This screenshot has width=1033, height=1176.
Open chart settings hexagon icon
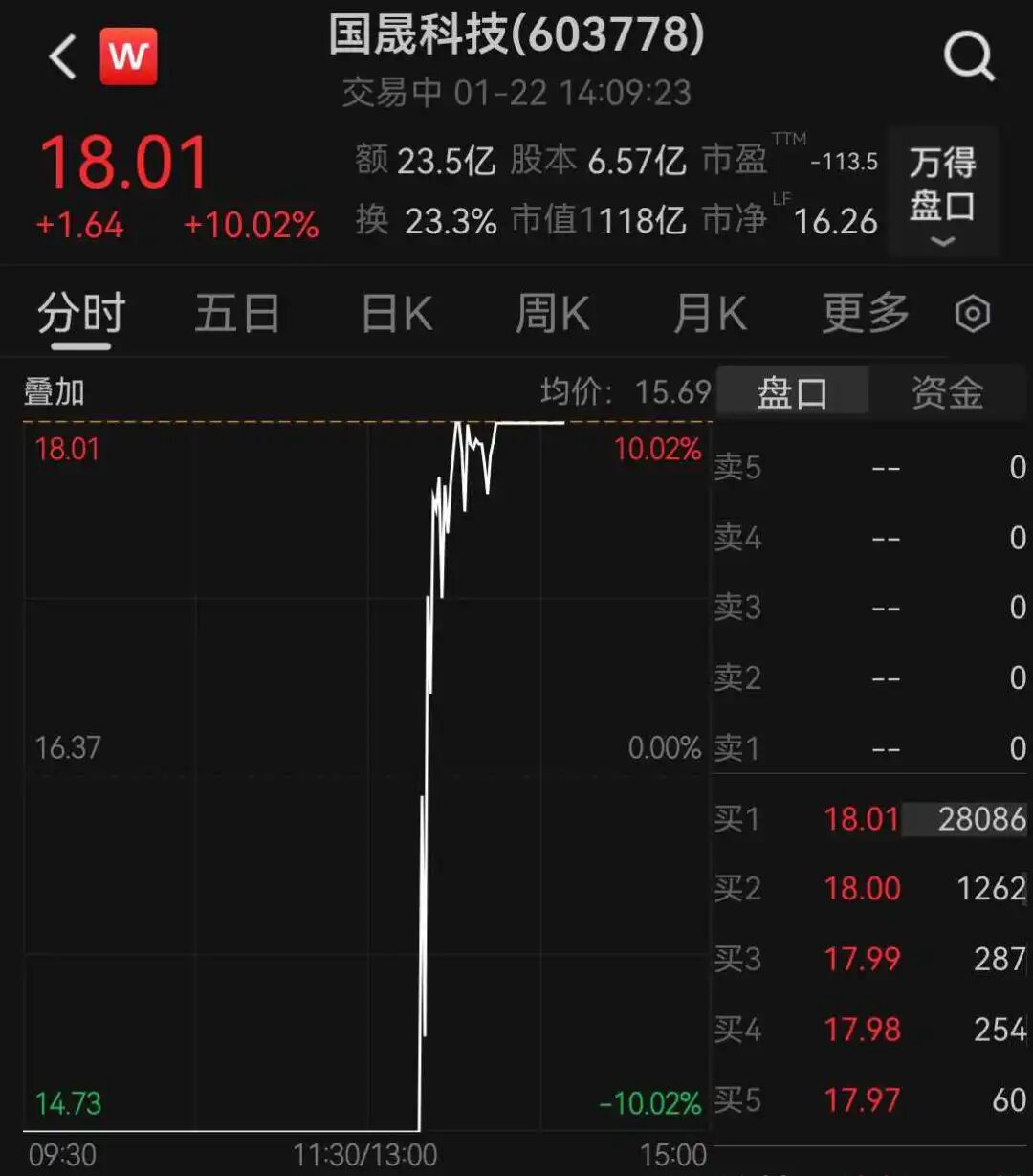973,314
